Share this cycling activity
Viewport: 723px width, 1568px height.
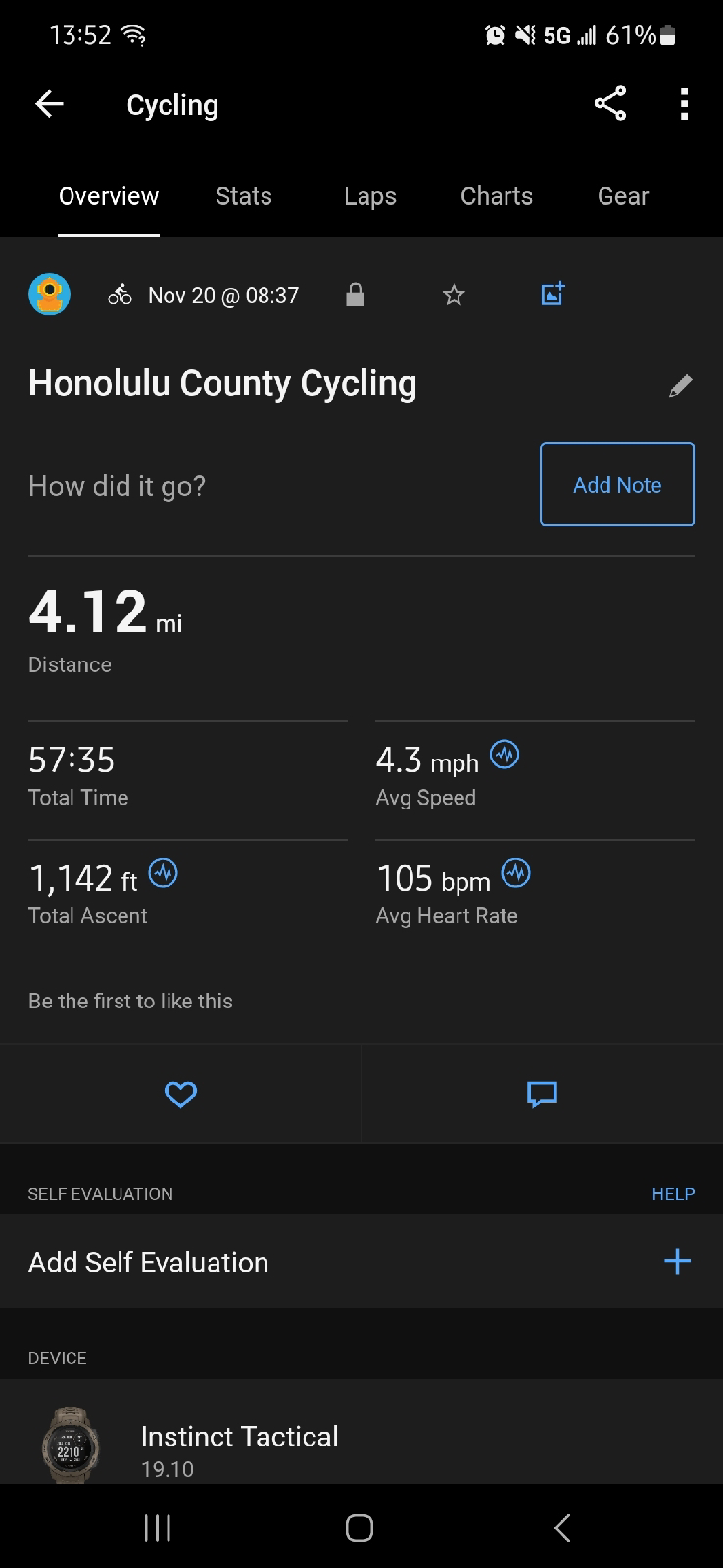(609, 104)
